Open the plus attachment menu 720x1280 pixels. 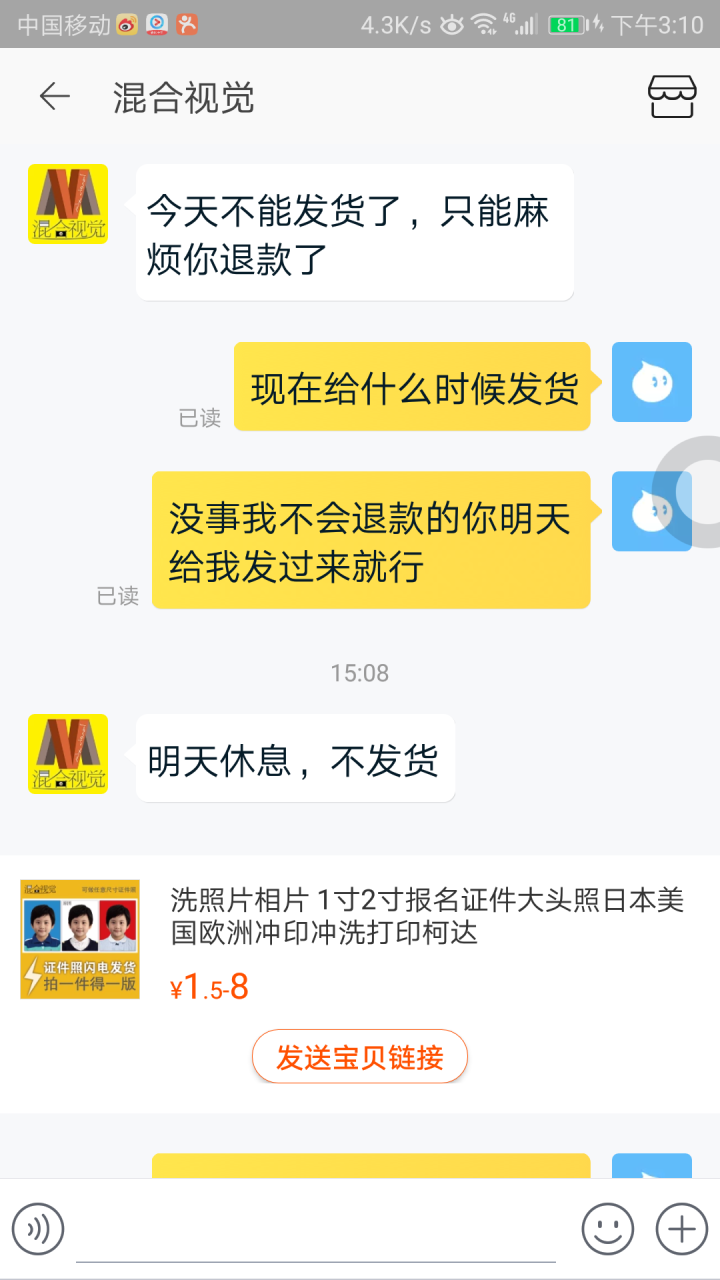(681, 1228)
